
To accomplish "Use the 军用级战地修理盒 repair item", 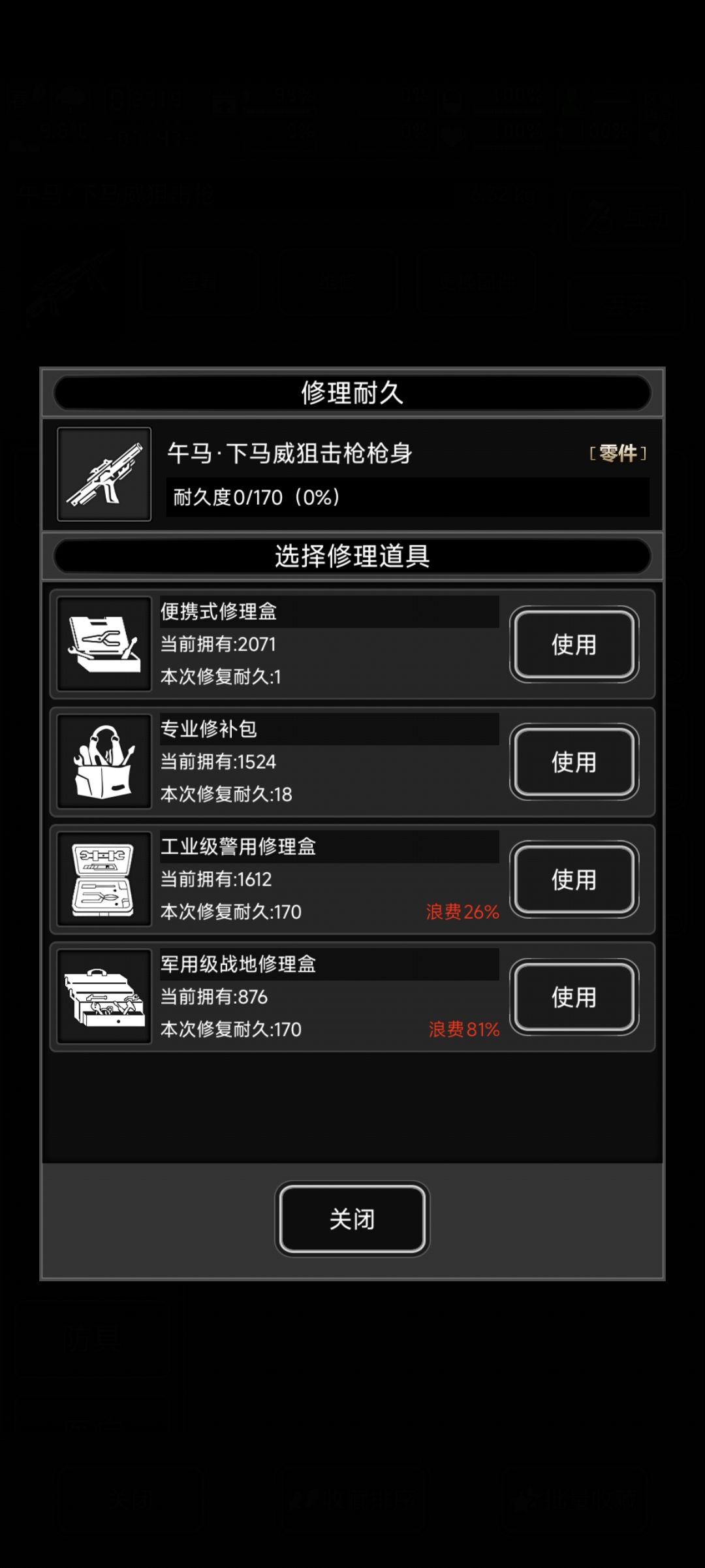I will tap(574, 998).
